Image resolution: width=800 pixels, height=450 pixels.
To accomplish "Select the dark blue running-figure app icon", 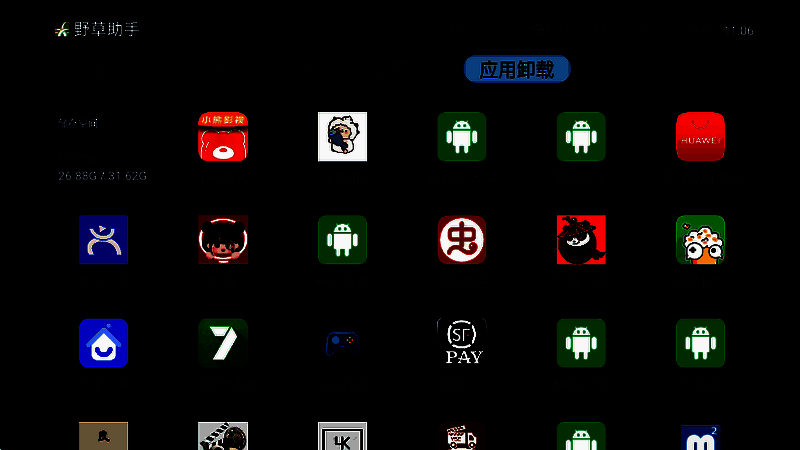I will click(x=104, y=240).
